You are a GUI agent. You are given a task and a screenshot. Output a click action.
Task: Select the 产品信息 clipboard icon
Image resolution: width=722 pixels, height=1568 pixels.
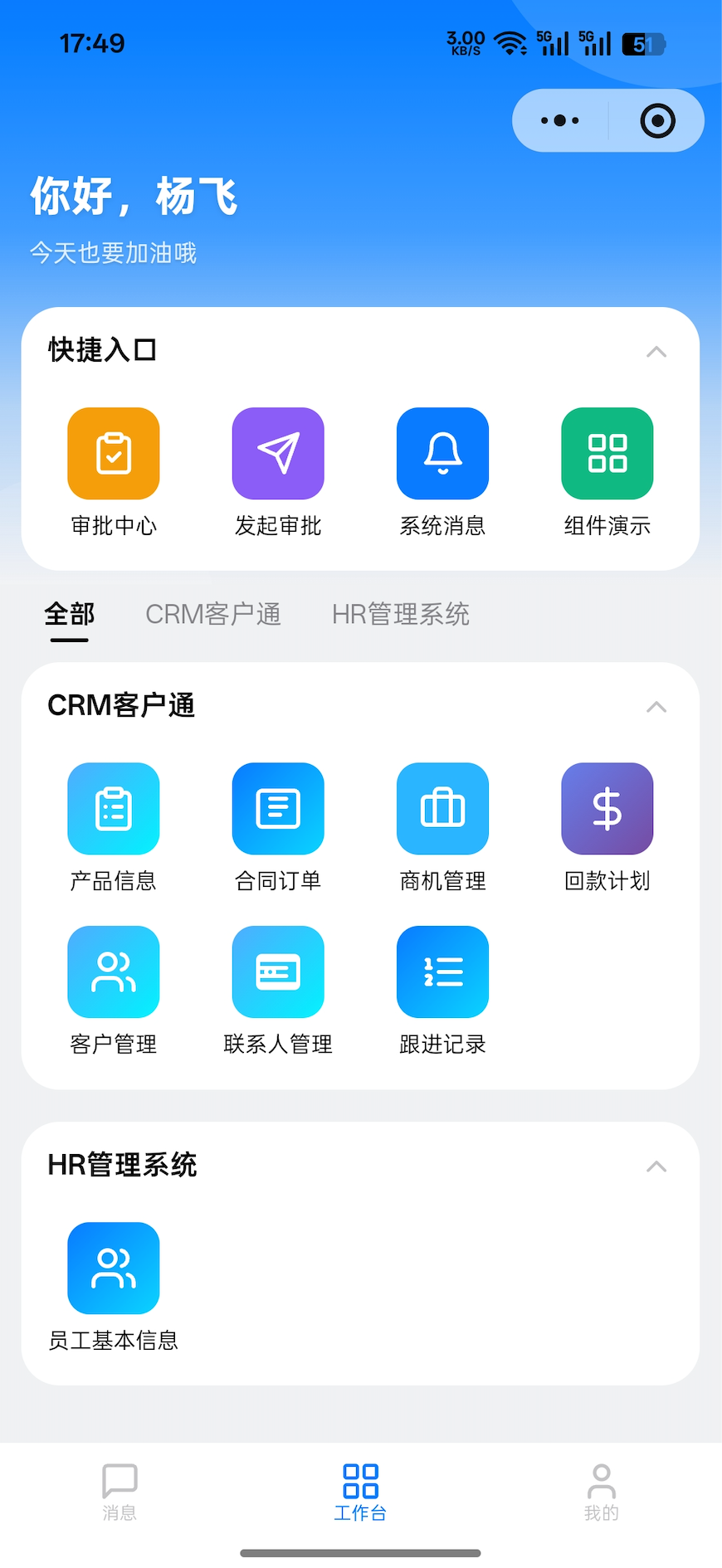click(x=113, y=809)
